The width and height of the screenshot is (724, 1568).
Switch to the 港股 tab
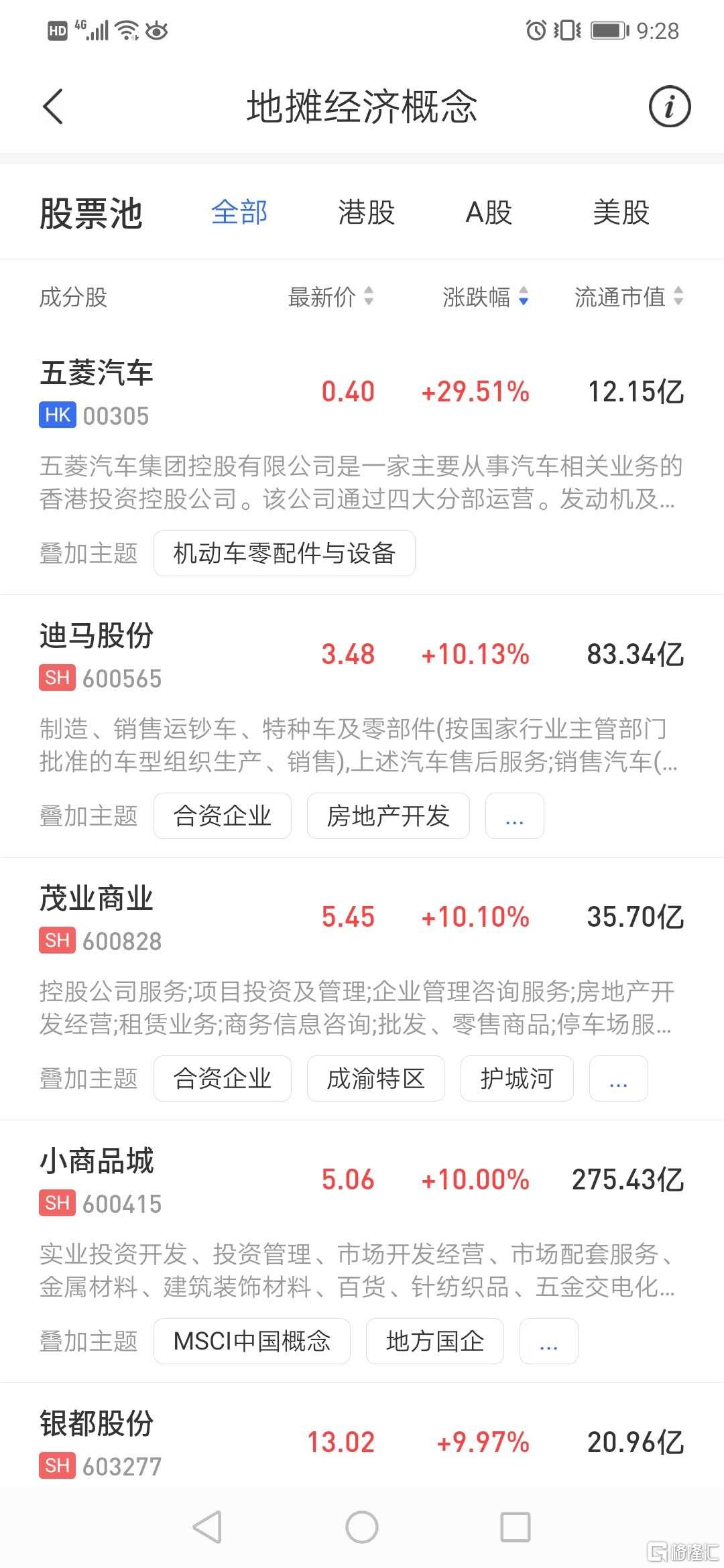pyautogui.click(x=366, y=213)
